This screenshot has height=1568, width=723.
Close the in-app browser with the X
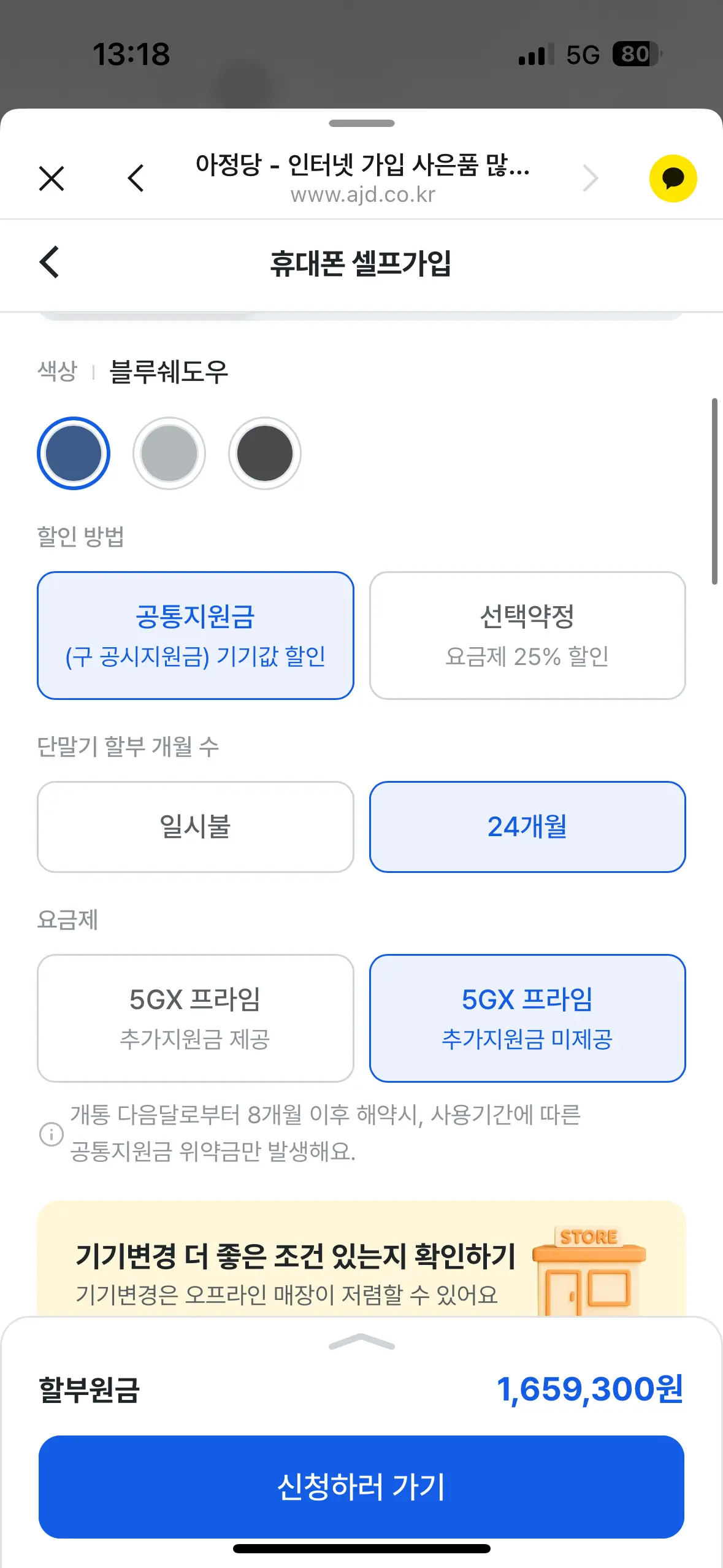coord(52,179)
